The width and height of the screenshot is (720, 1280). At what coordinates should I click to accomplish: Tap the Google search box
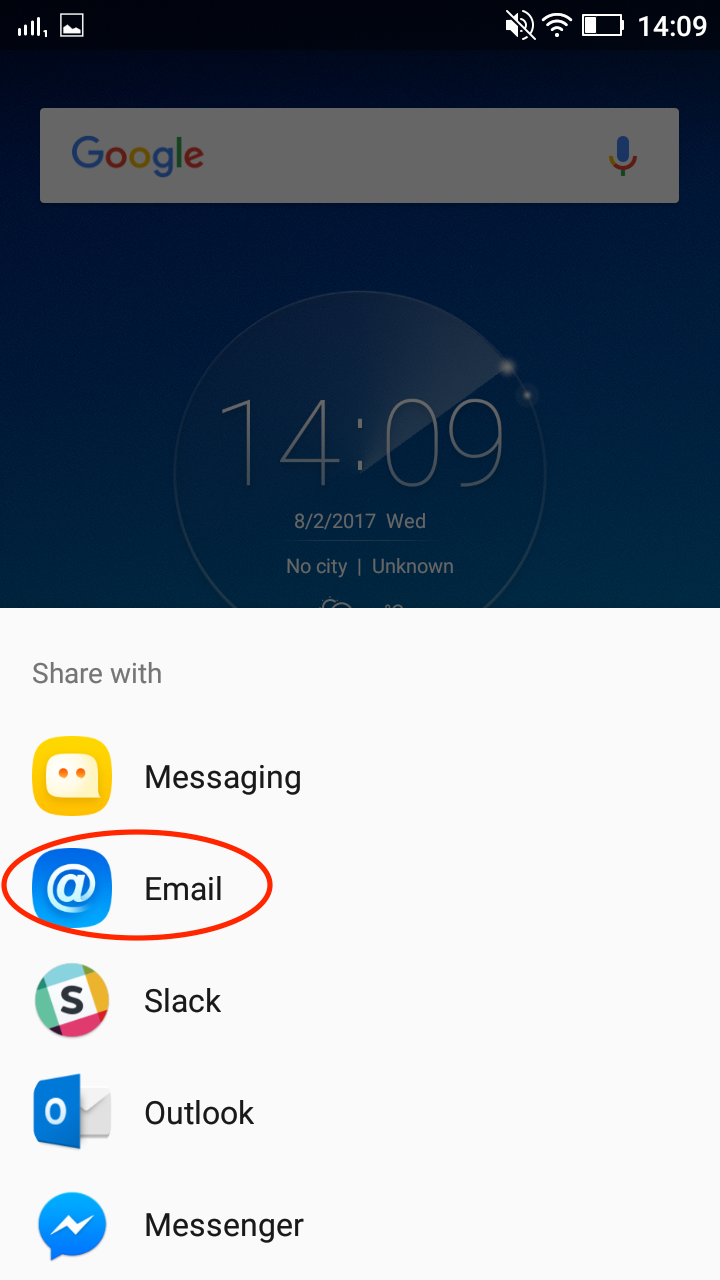click(330, 156)
